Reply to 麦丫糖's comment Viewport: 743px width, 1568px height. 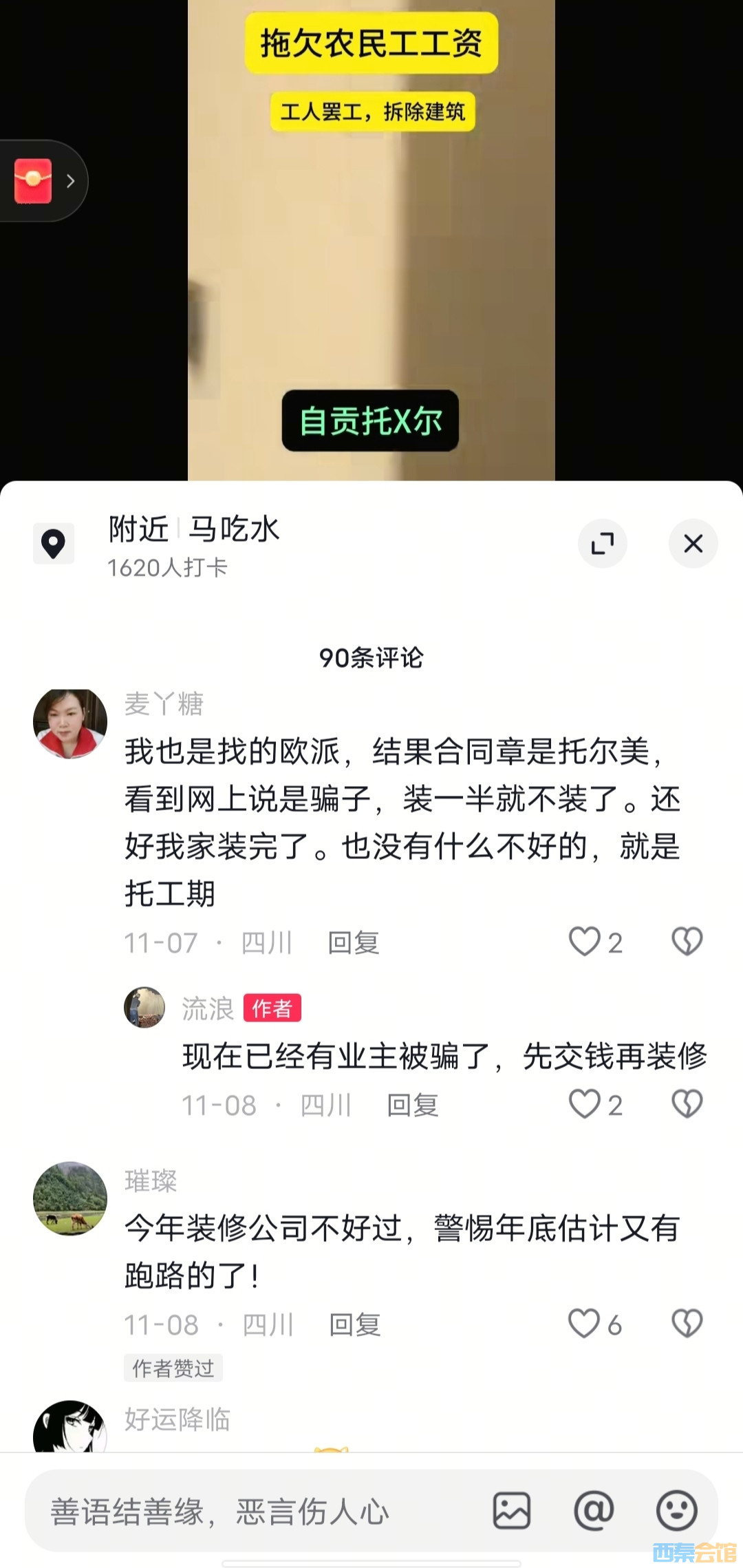pyautogui.click(x=354, y=943)
